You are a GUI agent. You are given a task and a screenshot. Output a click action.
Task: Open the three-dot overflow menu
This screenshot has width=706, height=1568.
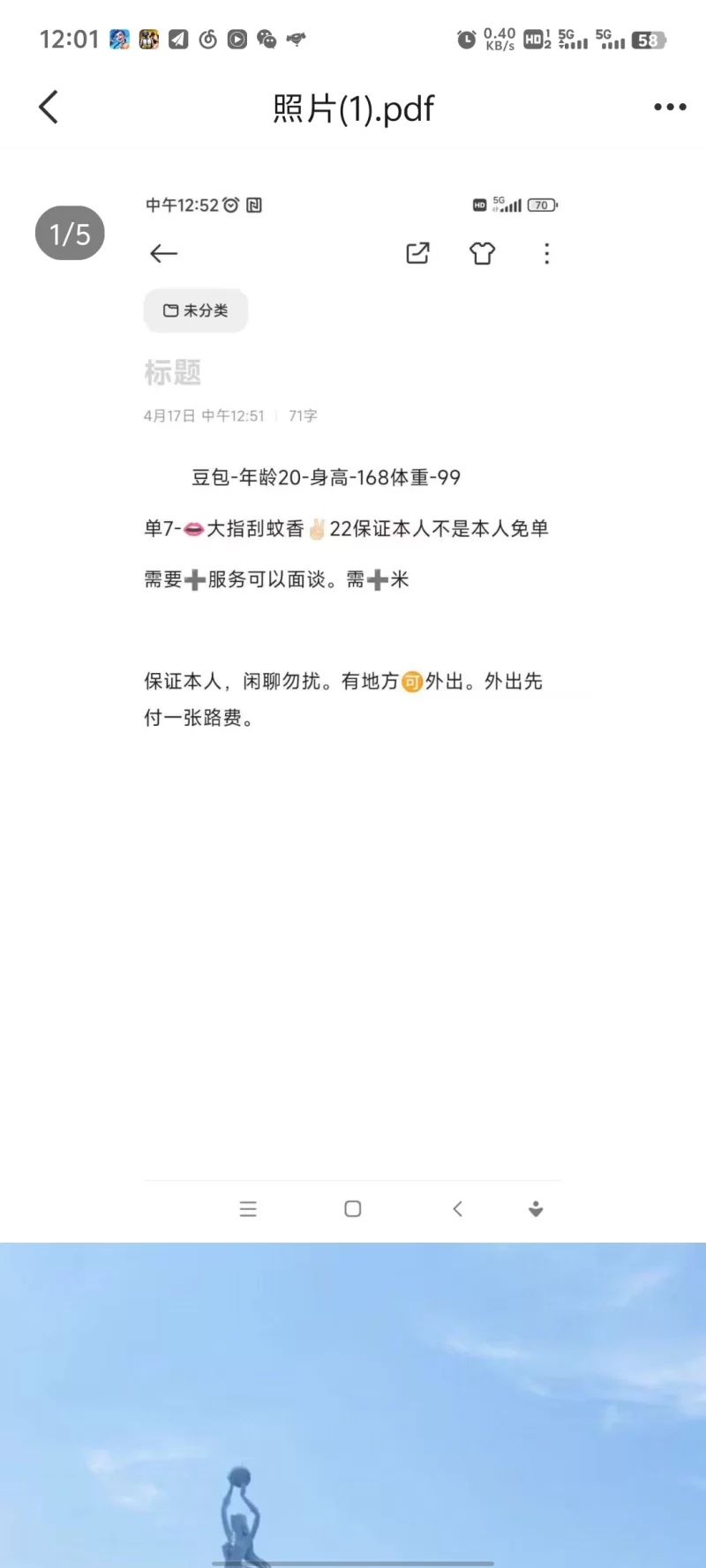coord(669,108)
